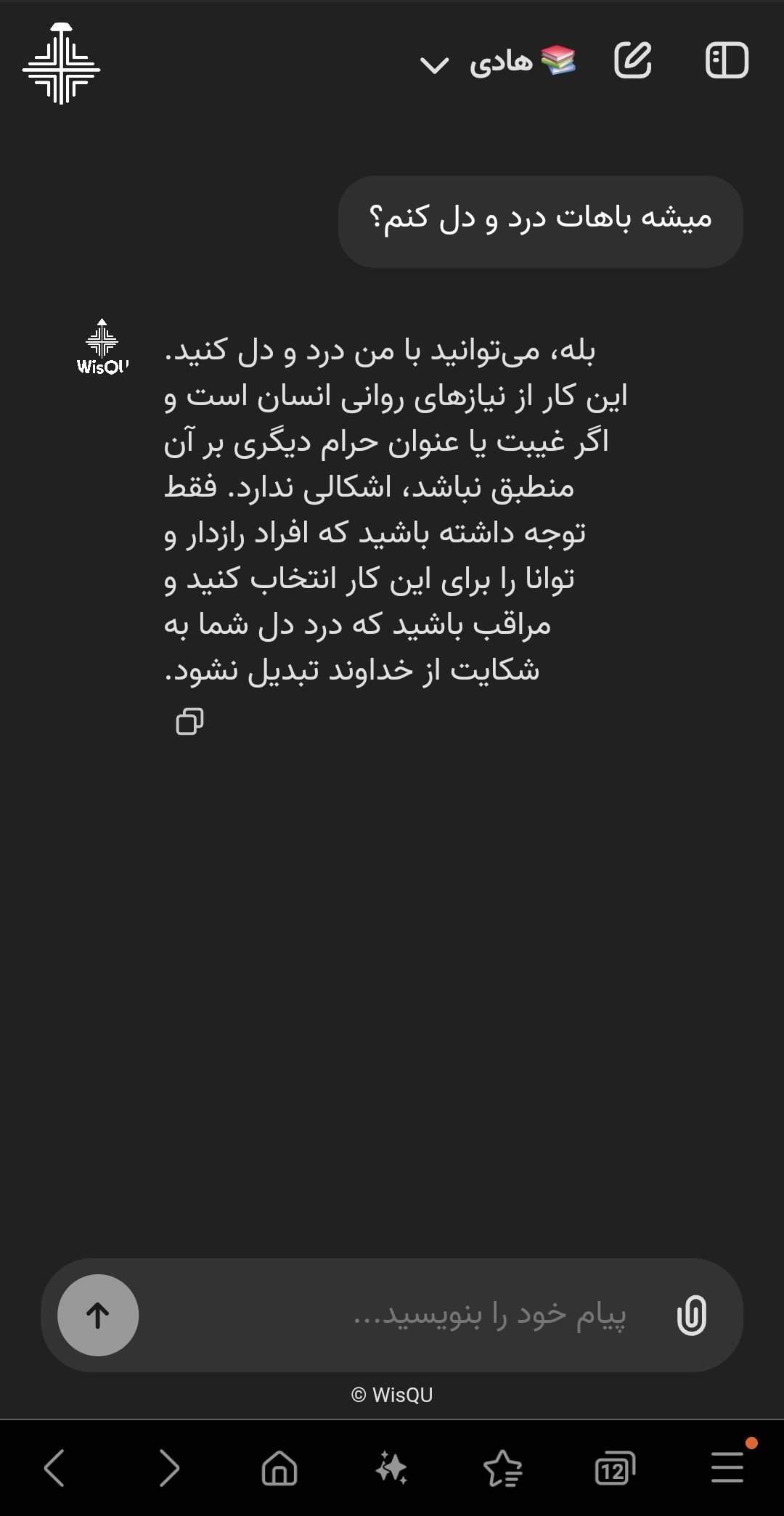784x1516 pixels.
Task: Open the browser hamburger menu
Action: point(727,1467)
